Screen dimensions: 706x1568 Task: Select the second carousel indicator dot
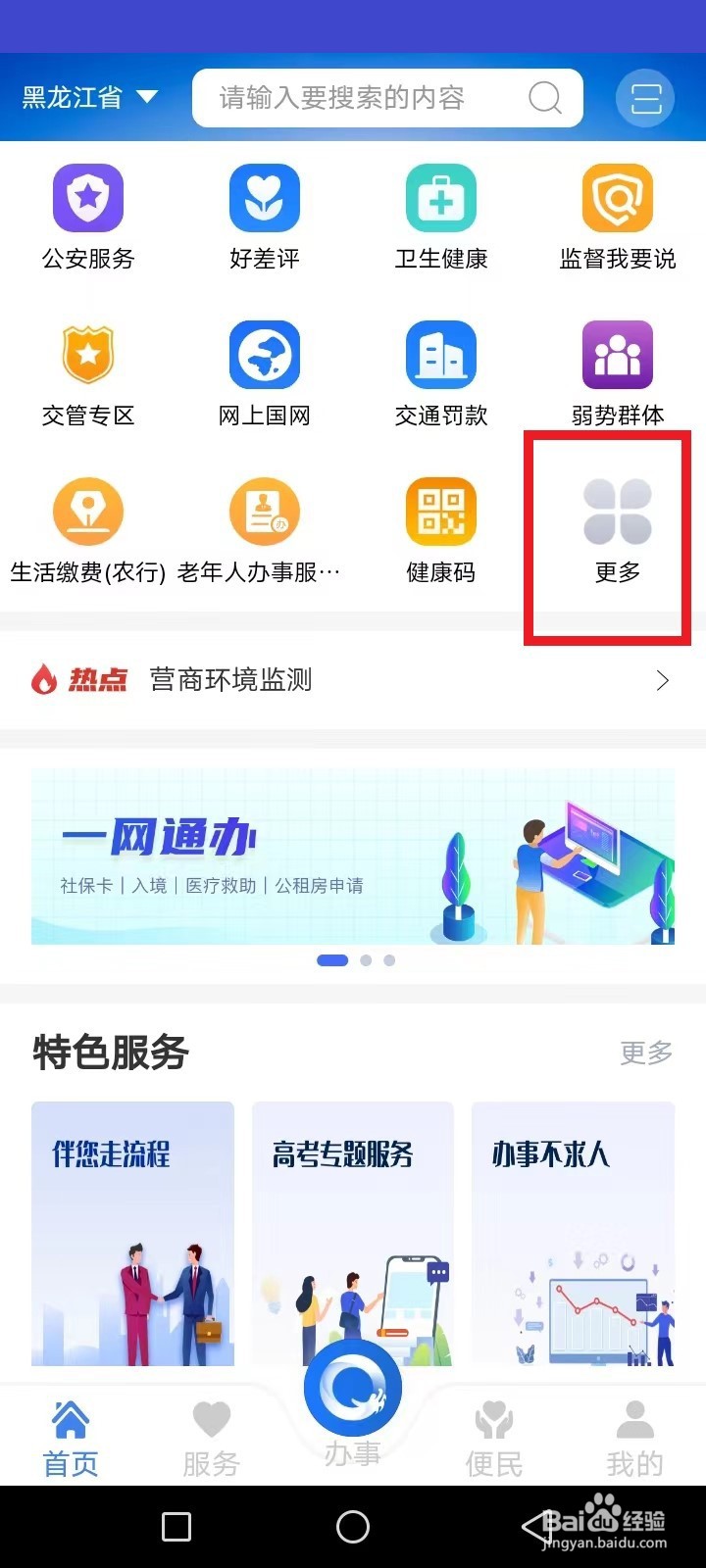(x=366, y=960)
